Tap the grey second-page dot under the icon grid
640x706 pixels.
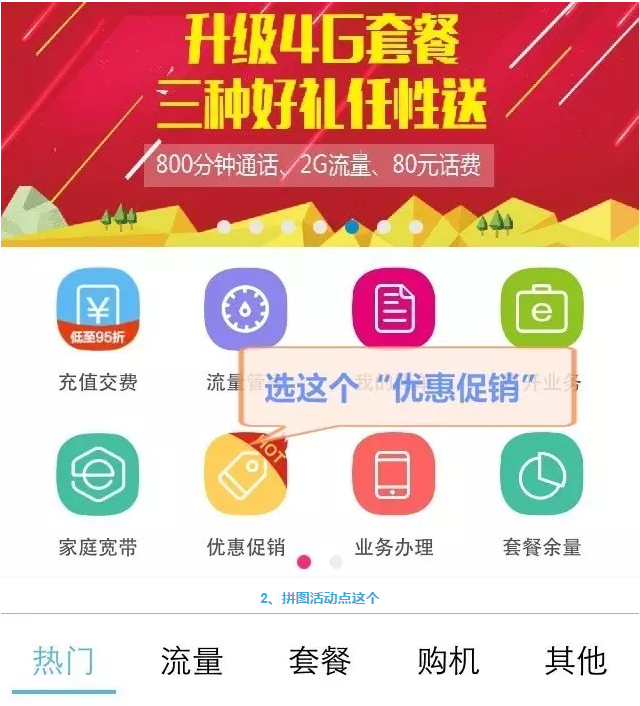336,562
